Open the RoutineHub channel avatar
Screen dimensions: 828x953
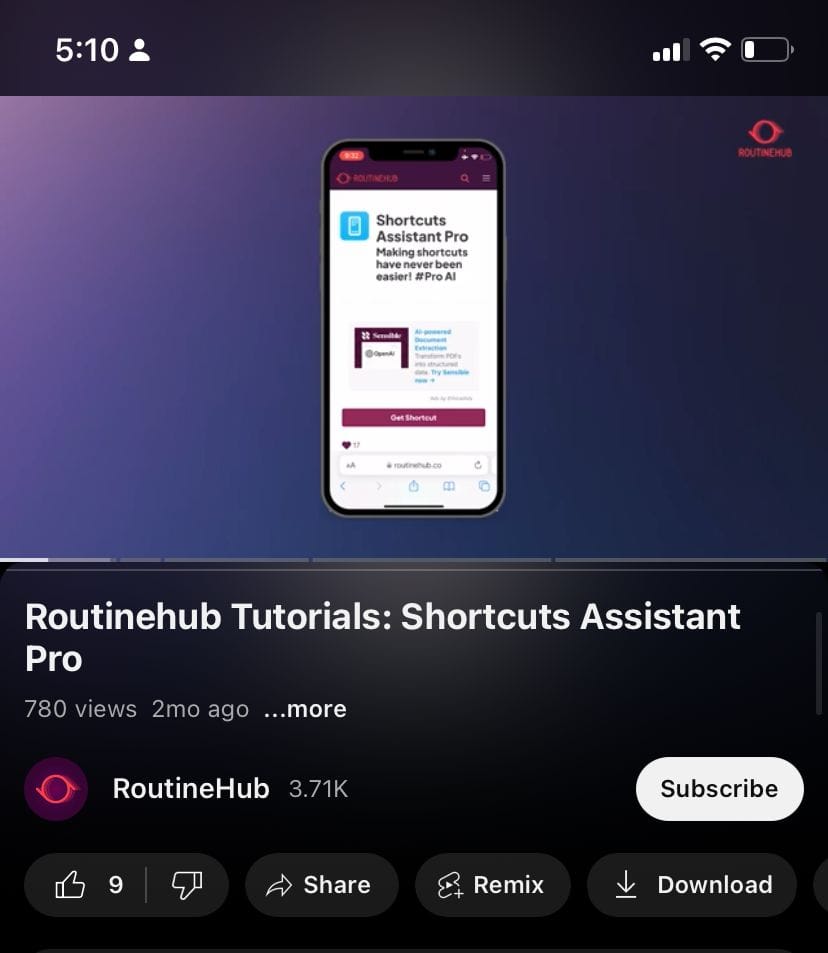56,789
